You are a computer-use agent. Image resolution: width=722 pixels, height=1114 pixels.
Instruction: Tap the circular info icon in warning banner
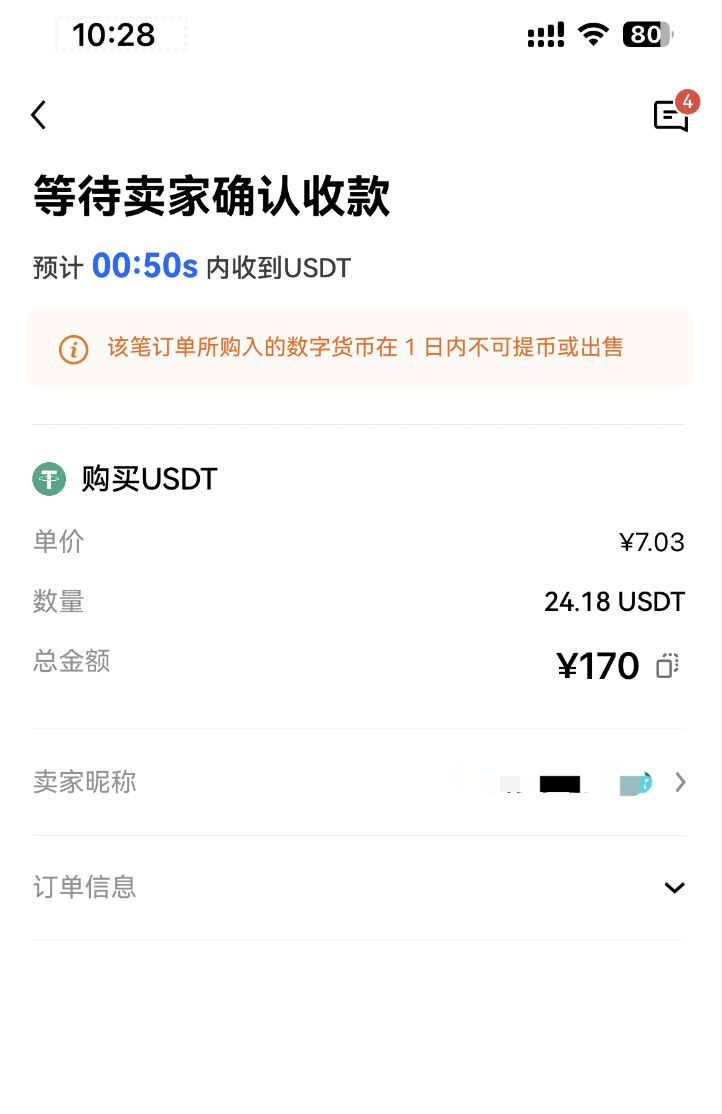72,349
